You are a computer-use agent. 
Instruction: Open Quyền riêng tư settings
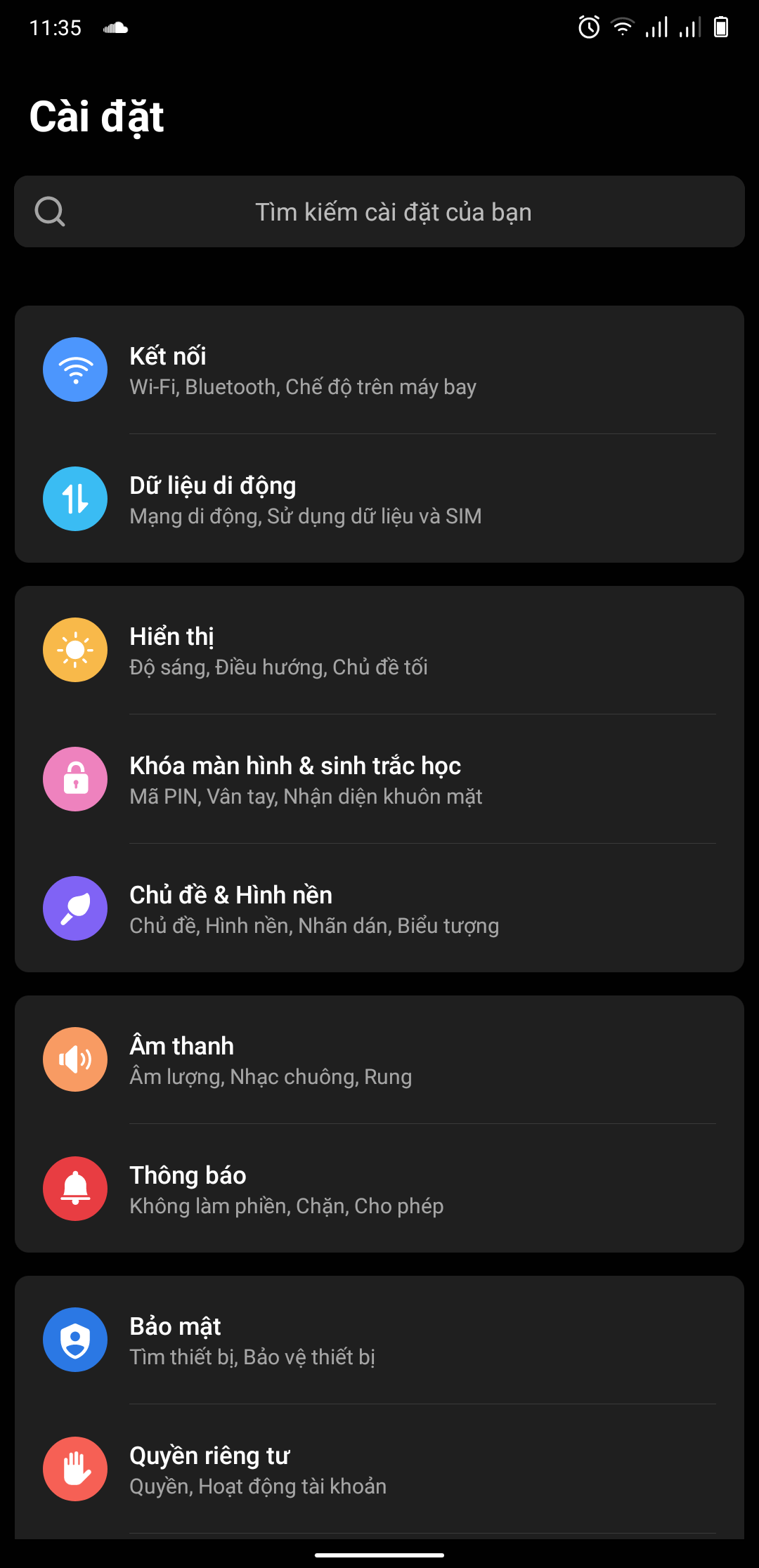click(x=379, y=1470)
